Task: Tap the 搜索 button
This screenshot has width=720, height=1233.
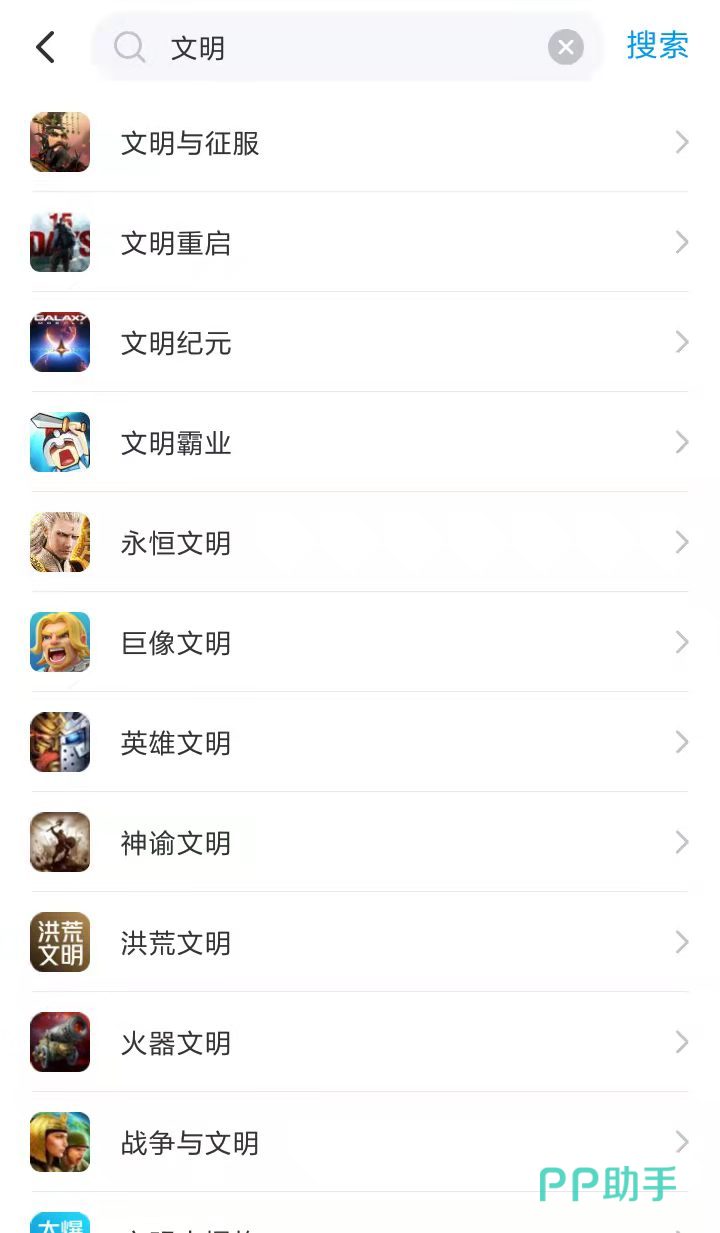Action: tap(657, 46)
